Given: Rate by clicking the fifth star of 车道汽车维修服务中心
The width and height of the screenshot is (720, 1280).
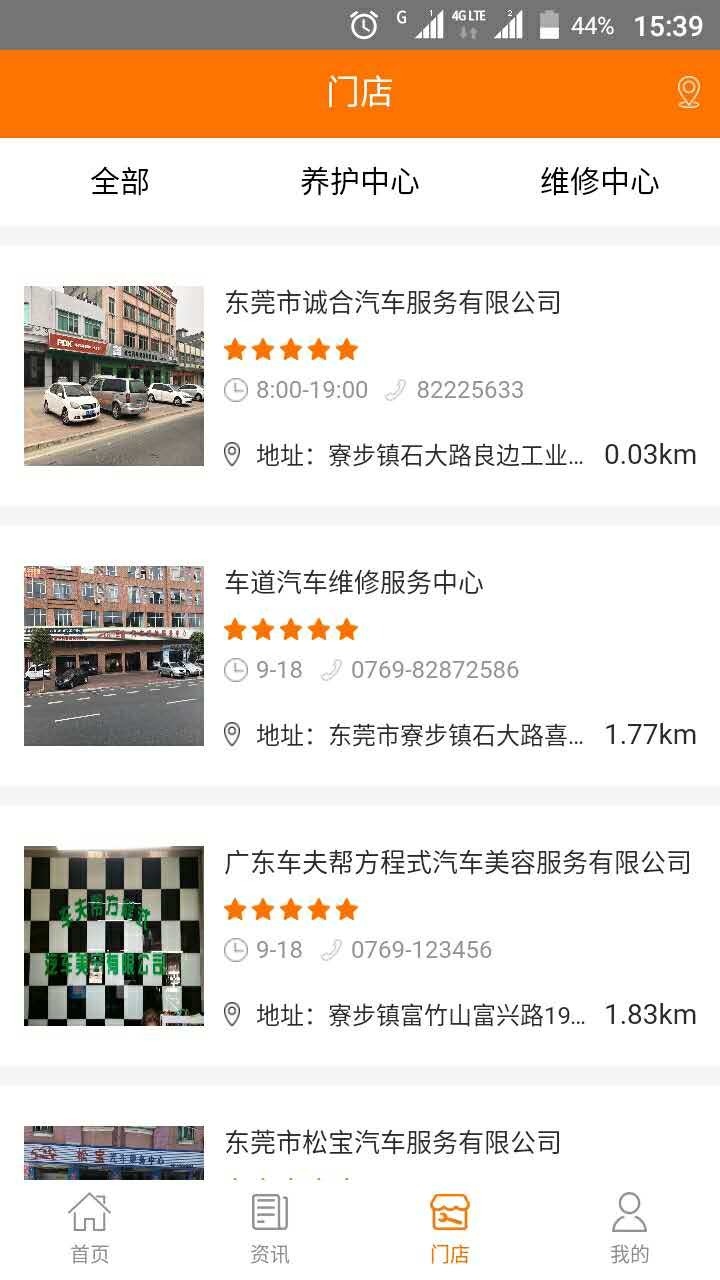Looking at the screenshot, I should 347,629.
